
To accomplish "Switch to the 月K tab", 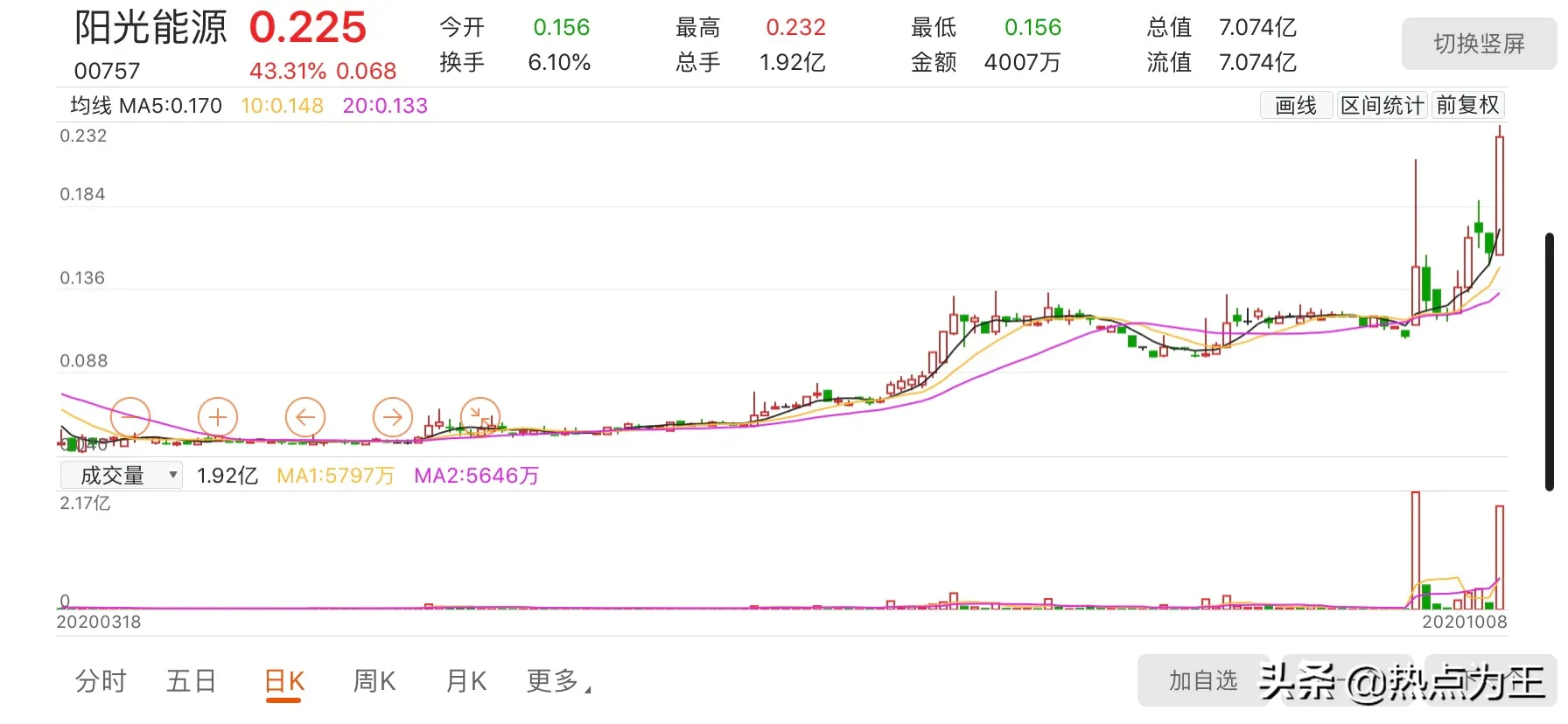I will click(465, 680).
